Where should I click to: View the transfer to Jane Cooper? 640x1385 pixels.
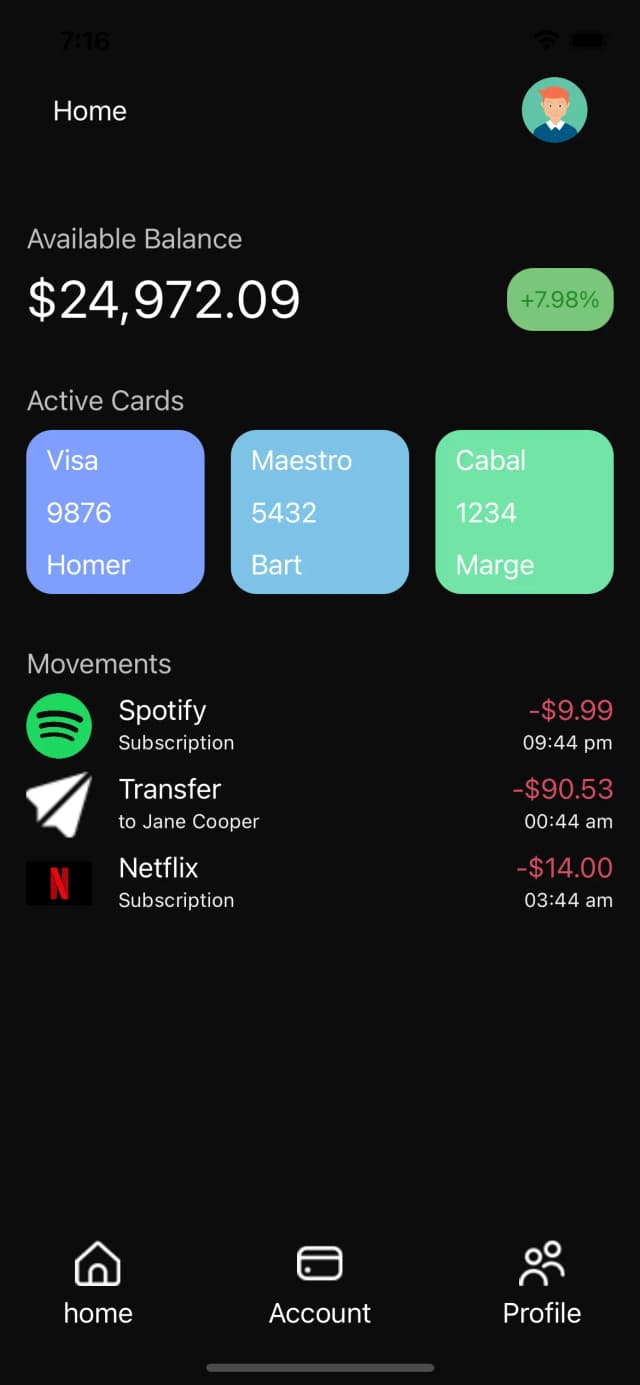(x=319, y=804)
